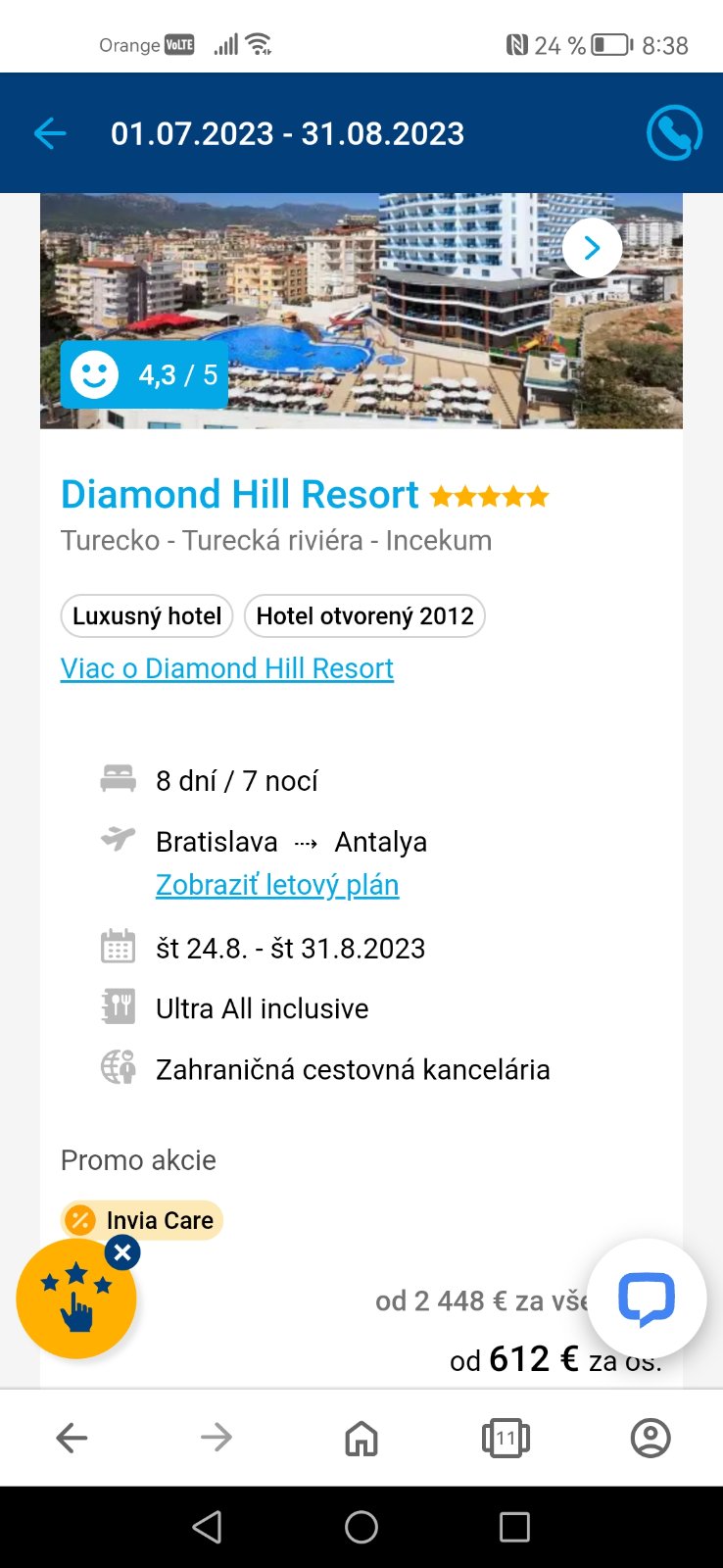
Task: Show next hotel photo
Action: click(x=592, y=248)
